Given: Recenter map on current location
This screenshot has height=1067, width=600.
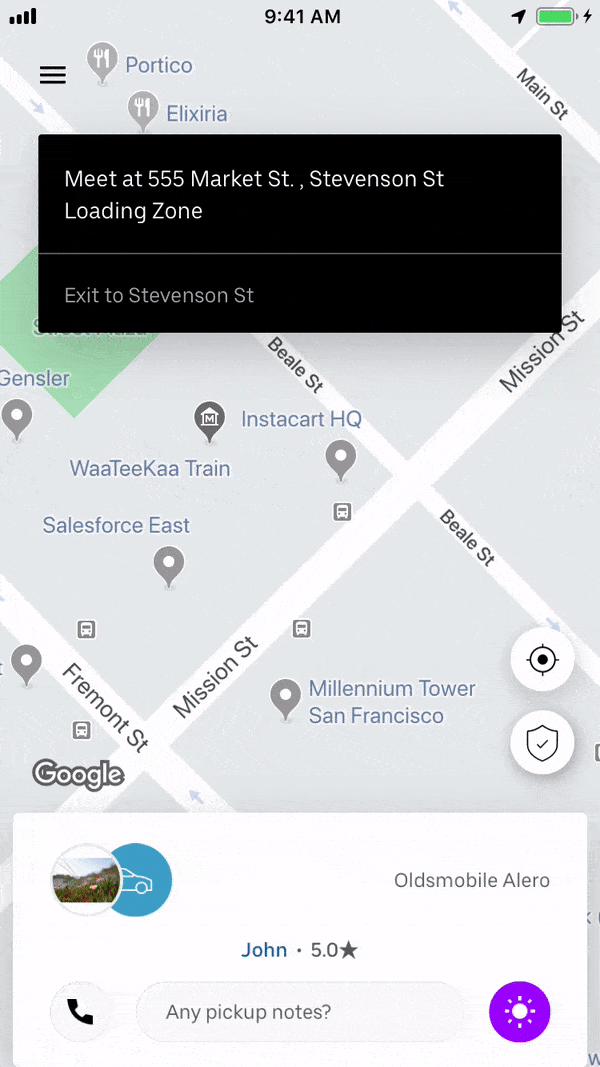Looking at the screenshot, I should pyautogui.click(x=542, y=659).
